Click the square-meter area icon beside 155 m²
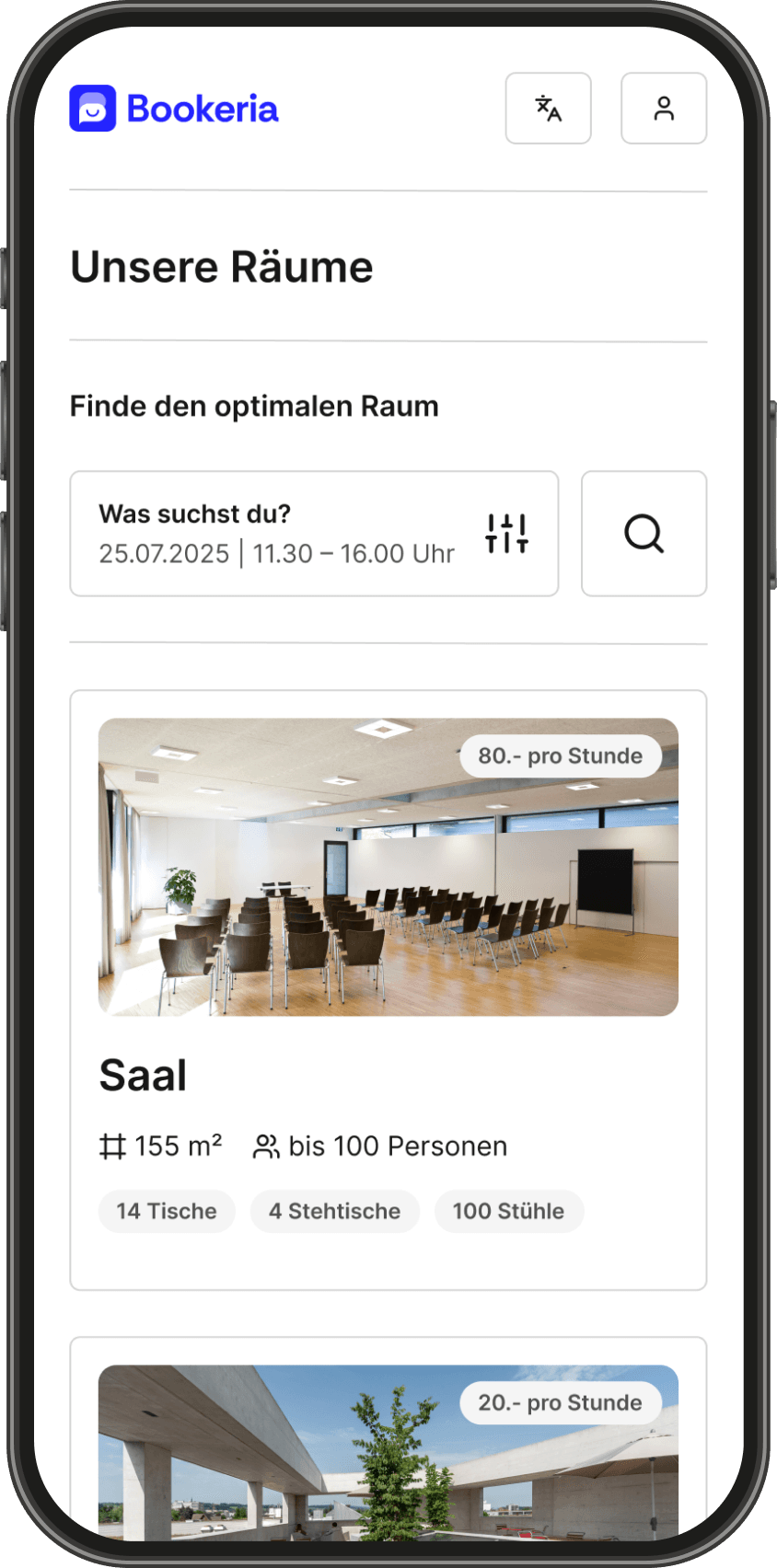777x1568 pixels. point(111,1146)
